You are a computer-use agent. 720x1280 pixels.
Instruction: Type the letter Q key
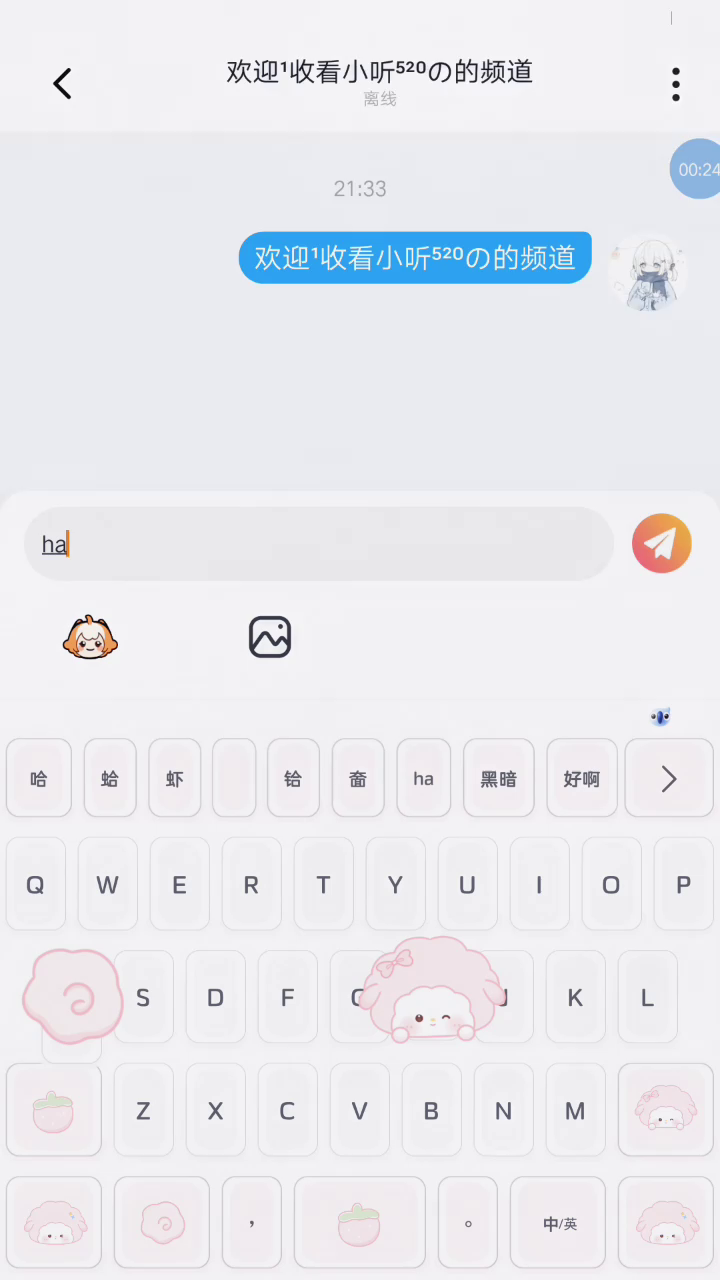coord(35,885)
